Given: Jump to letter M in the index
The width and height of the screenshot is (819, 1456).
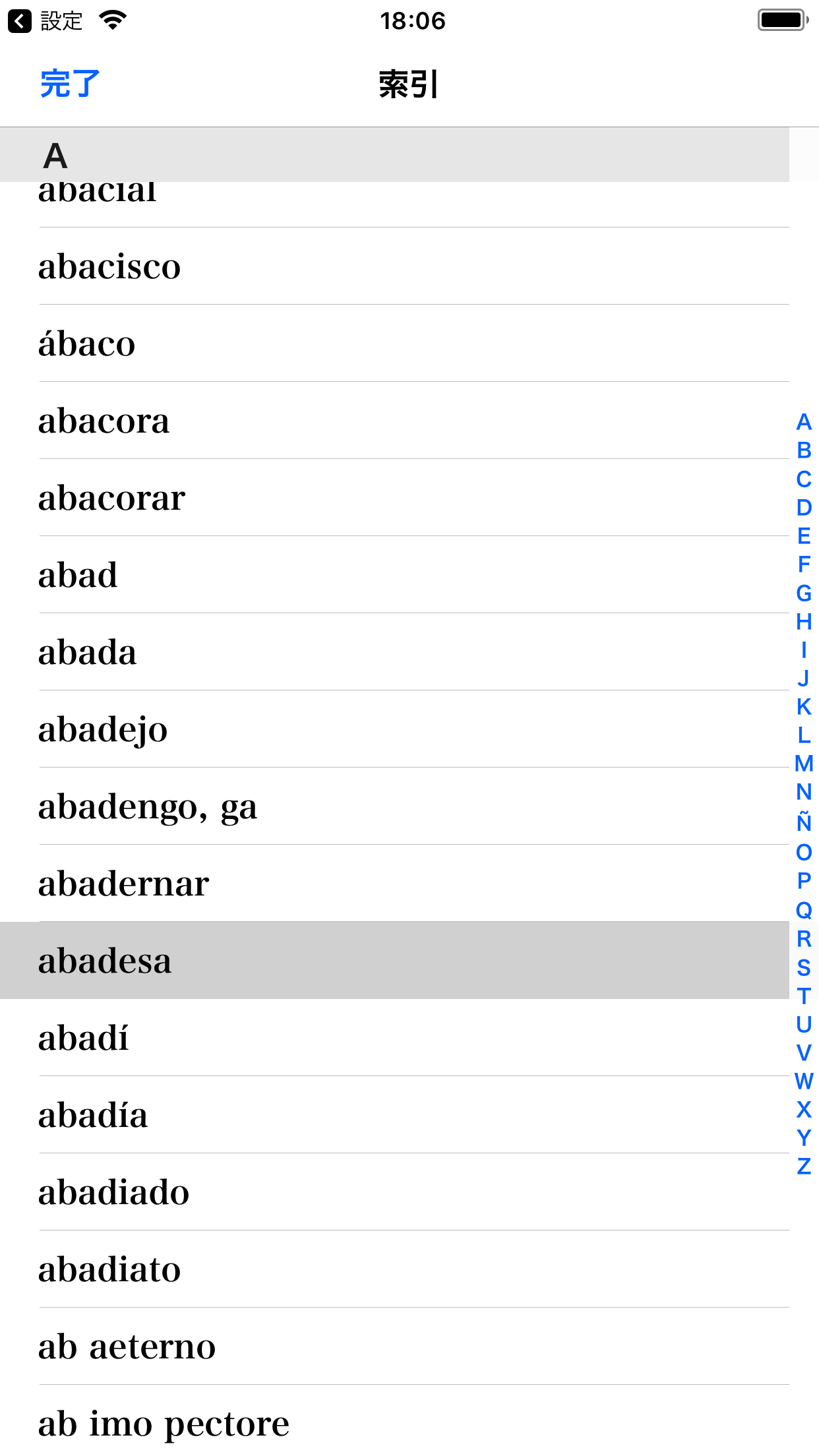Looking at the screenshot, I should pos(804,764).
